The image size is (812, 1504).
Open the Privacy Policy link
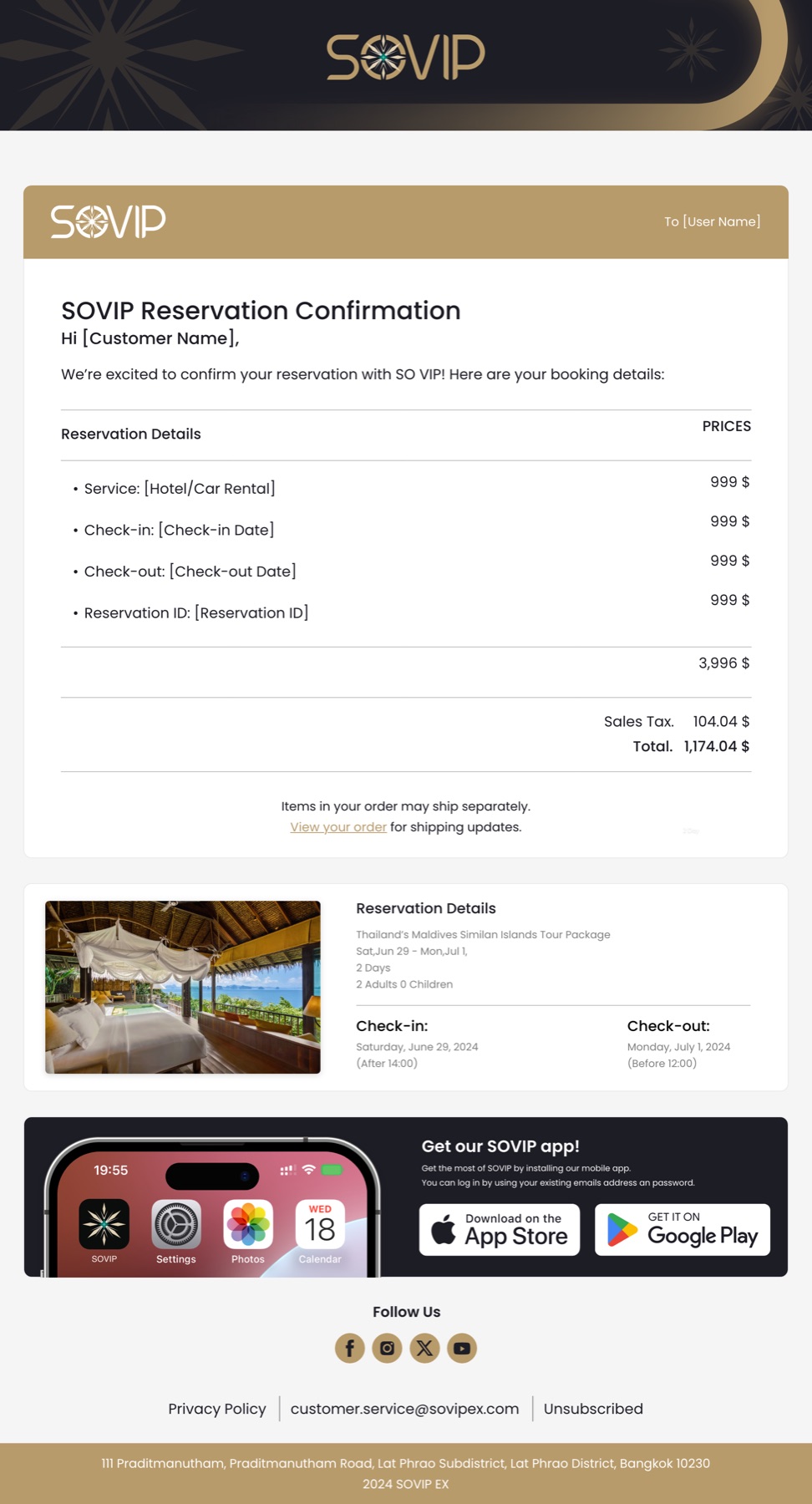point(217,1409)
